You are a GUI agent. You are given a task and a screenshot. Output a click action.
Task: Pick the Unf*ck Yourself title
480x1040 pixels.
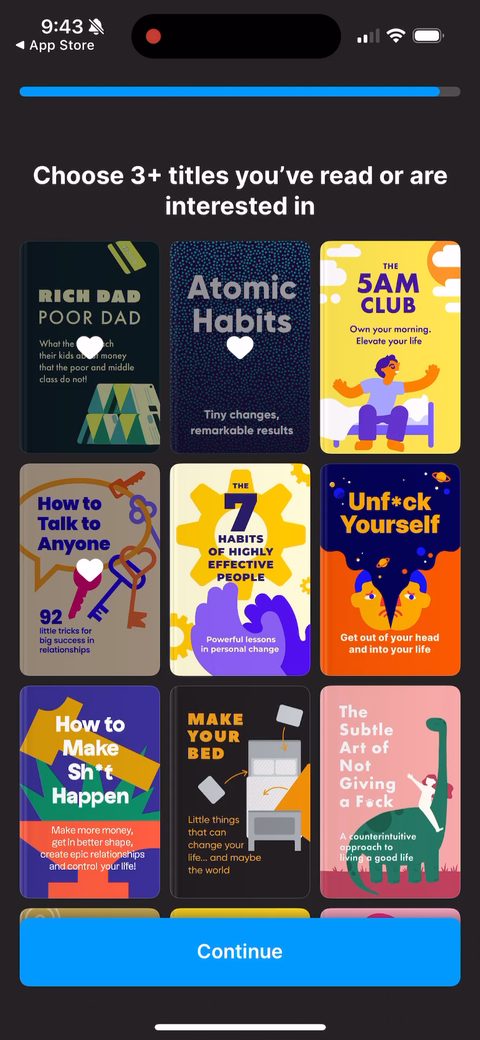[390, 569]
